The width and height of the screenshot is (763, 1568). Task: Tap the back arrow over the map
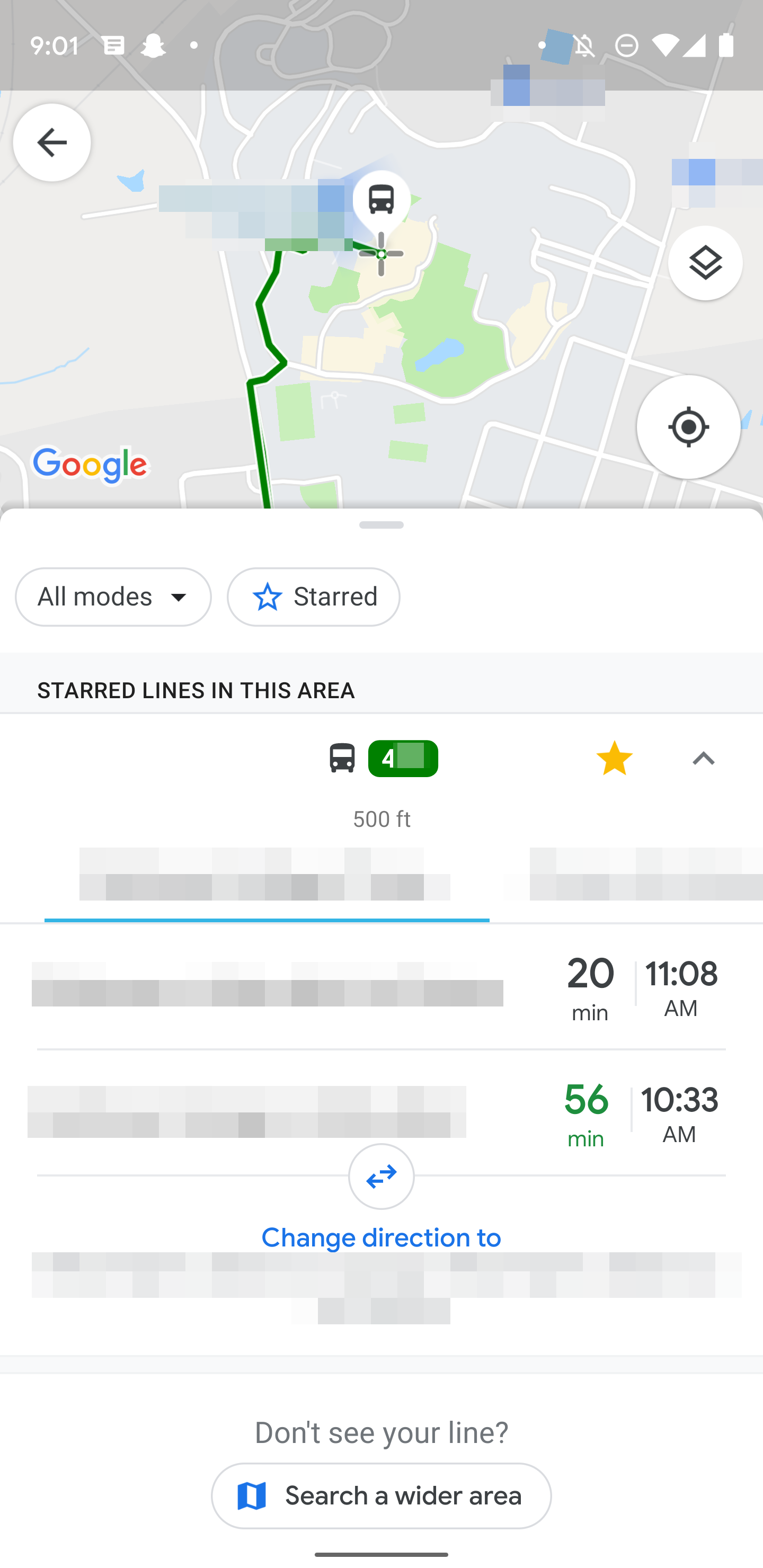coord(52,142)
